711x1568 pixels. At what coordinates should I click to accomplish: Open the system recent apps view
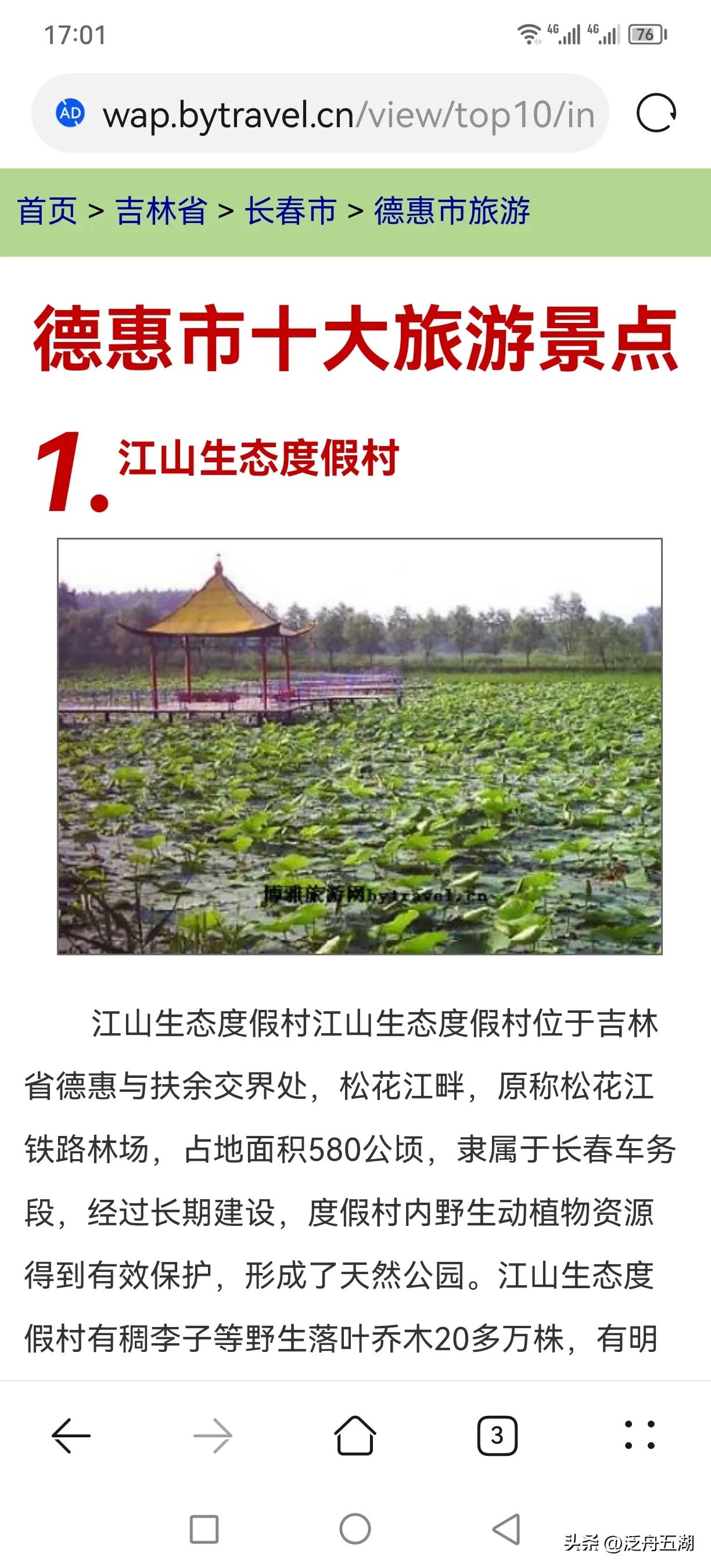pyautogui.click(x=204, y=1529)
